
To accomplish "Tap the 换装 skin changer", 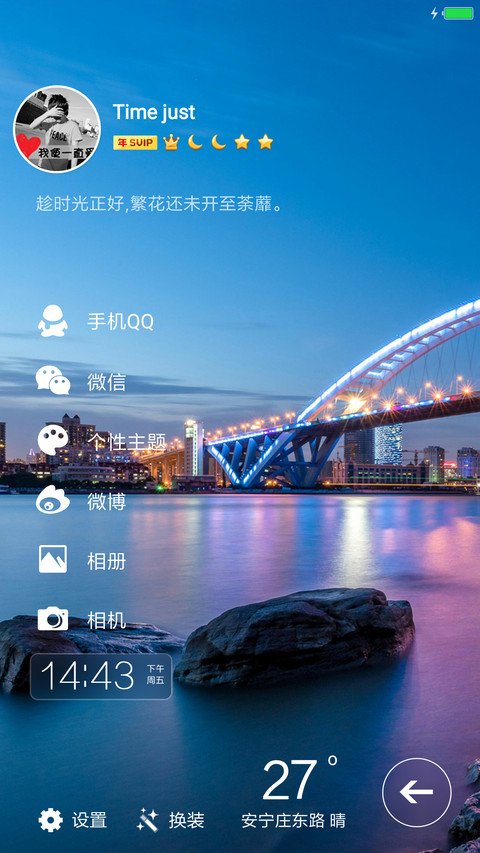I will [x=170, y=820].
